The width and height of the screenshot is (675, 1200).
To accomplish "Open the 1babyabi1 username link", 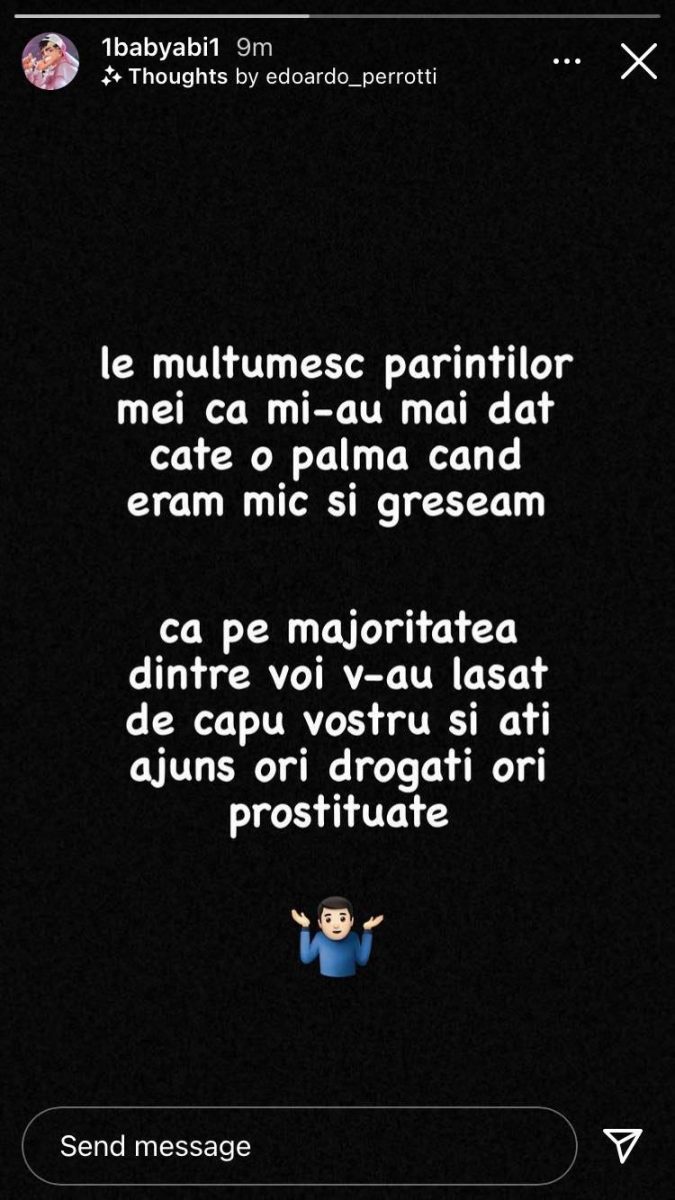I will pyautogui.click(x=163, y=47).
